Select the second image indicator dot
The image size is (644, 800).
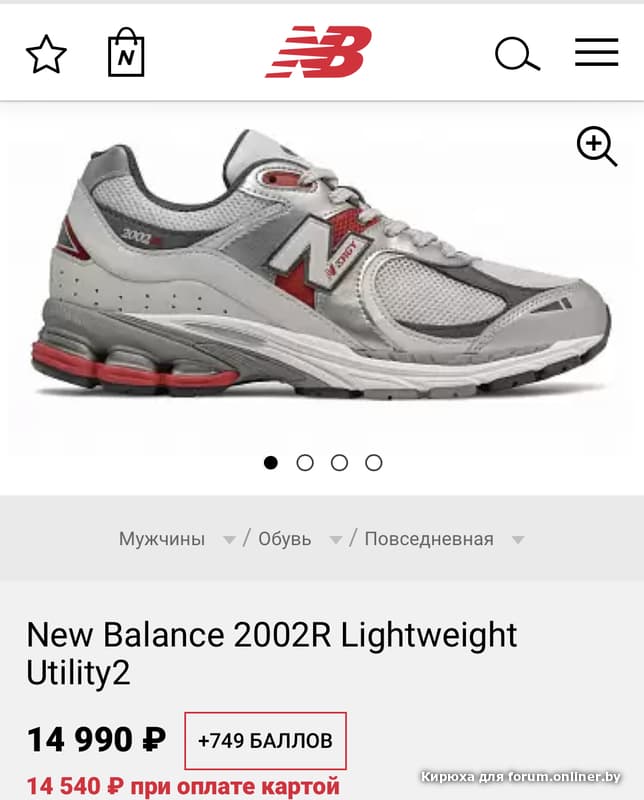coord(305,462)
